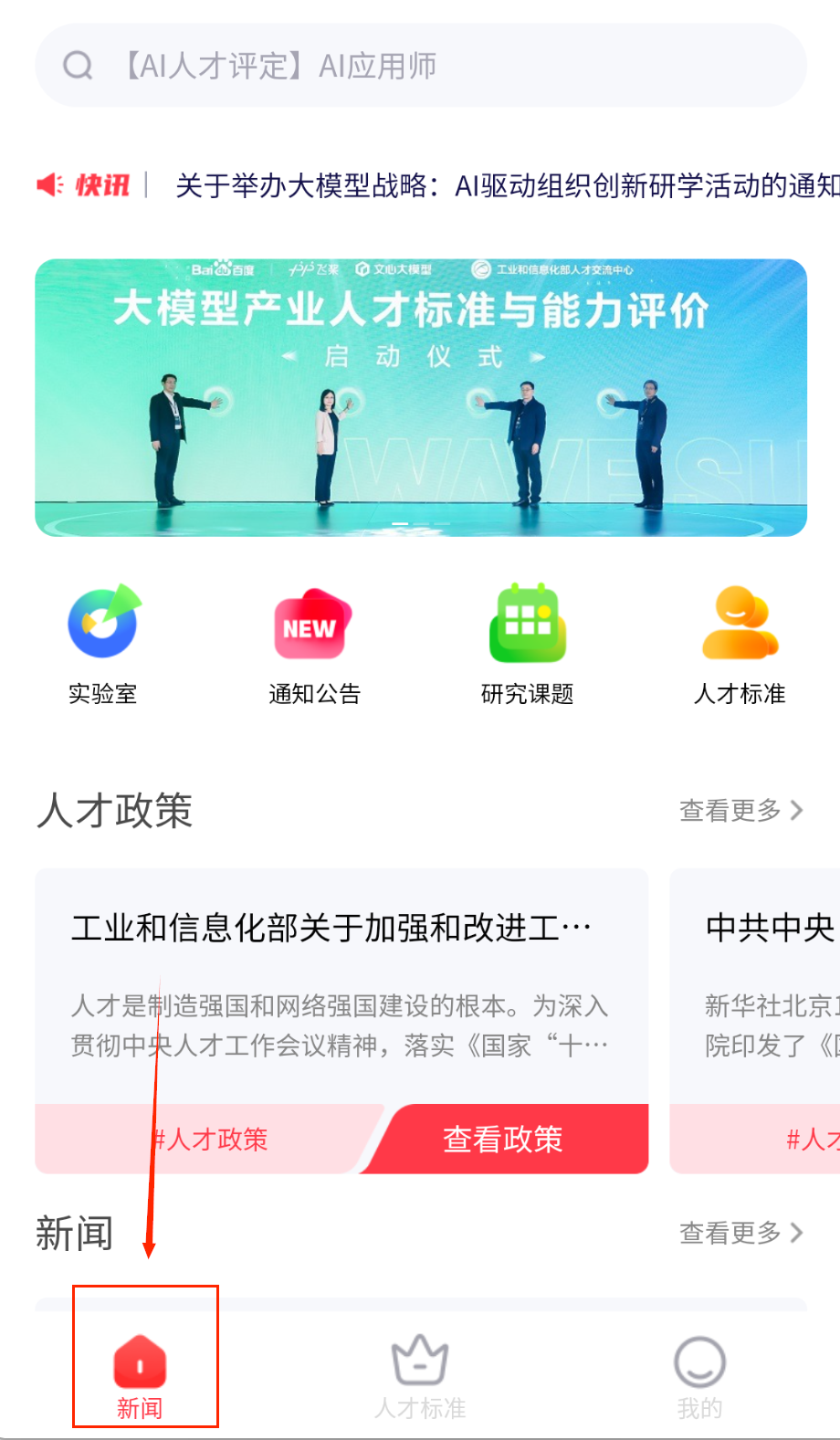View more under 人才政策
Viewport: 840px width, 1440px height.
click(740, 810)
